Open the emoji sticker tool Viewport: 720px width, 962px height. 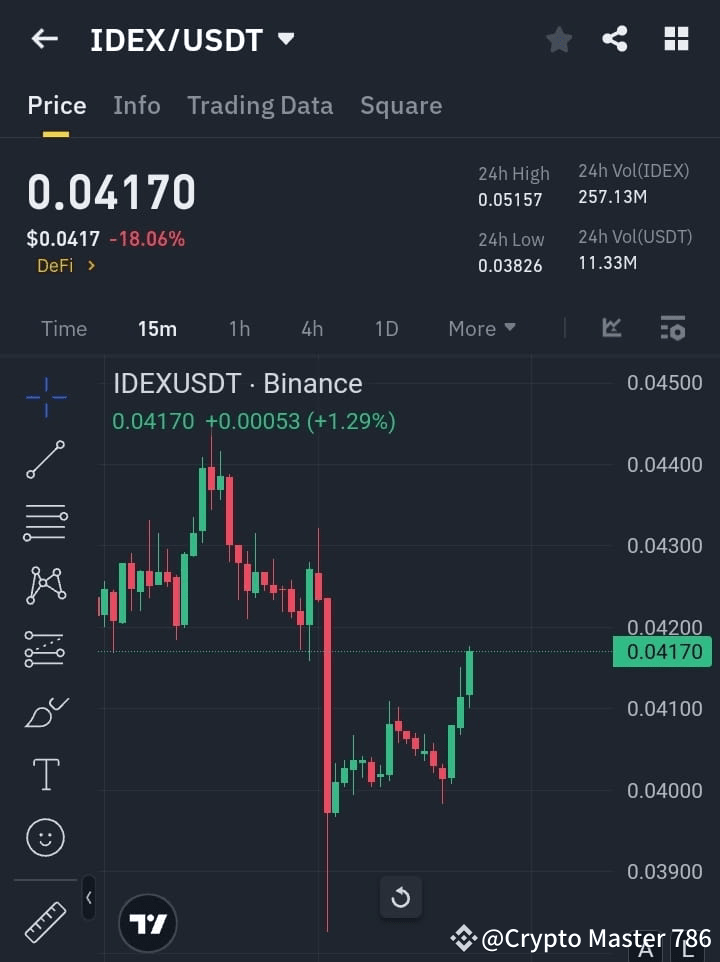[44, 837]
